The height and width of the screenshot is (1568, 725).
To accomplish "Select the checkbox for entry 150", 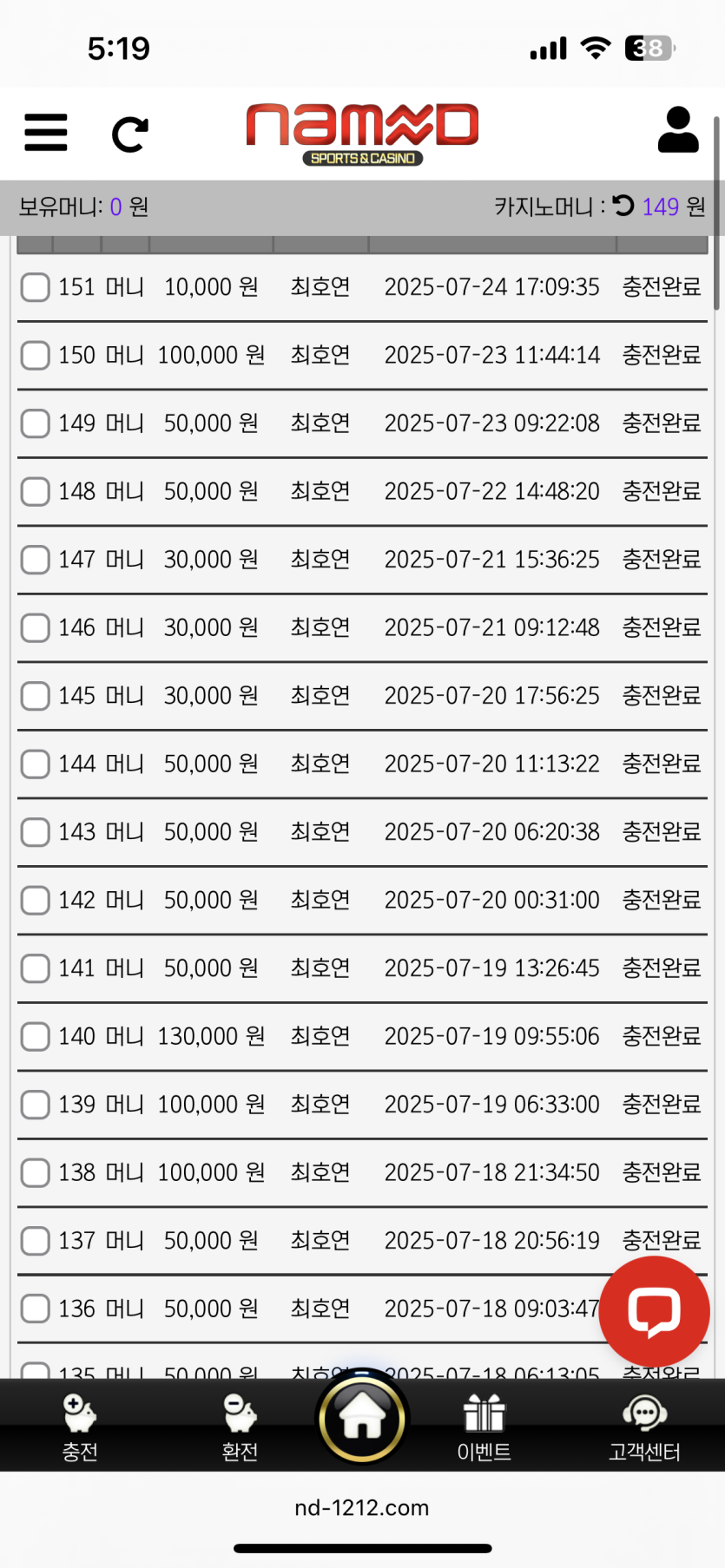I will coord(35,355).
